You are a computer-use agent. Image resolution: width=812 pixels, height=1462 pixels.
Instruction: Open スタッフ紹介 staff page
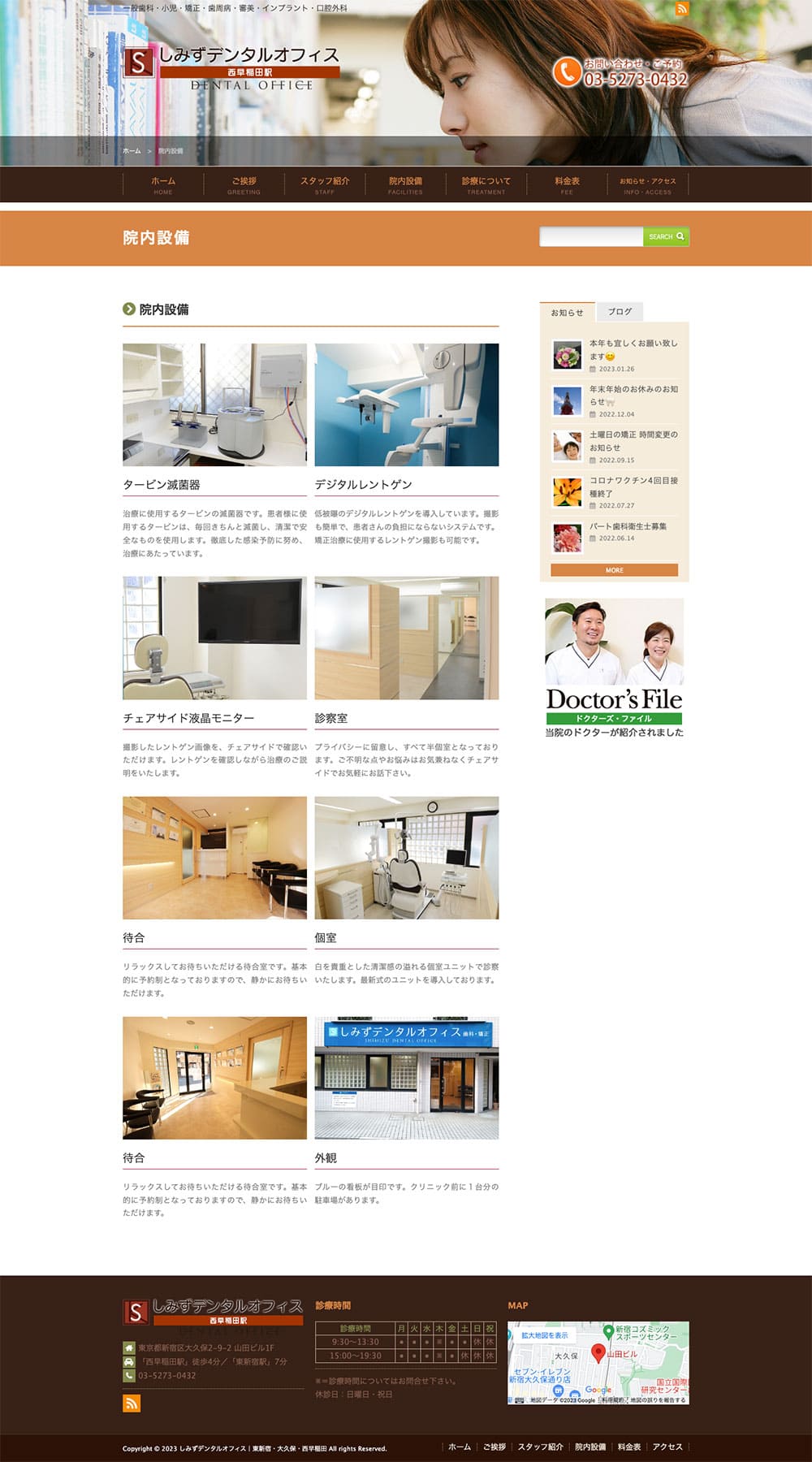(x=325, y=185)
